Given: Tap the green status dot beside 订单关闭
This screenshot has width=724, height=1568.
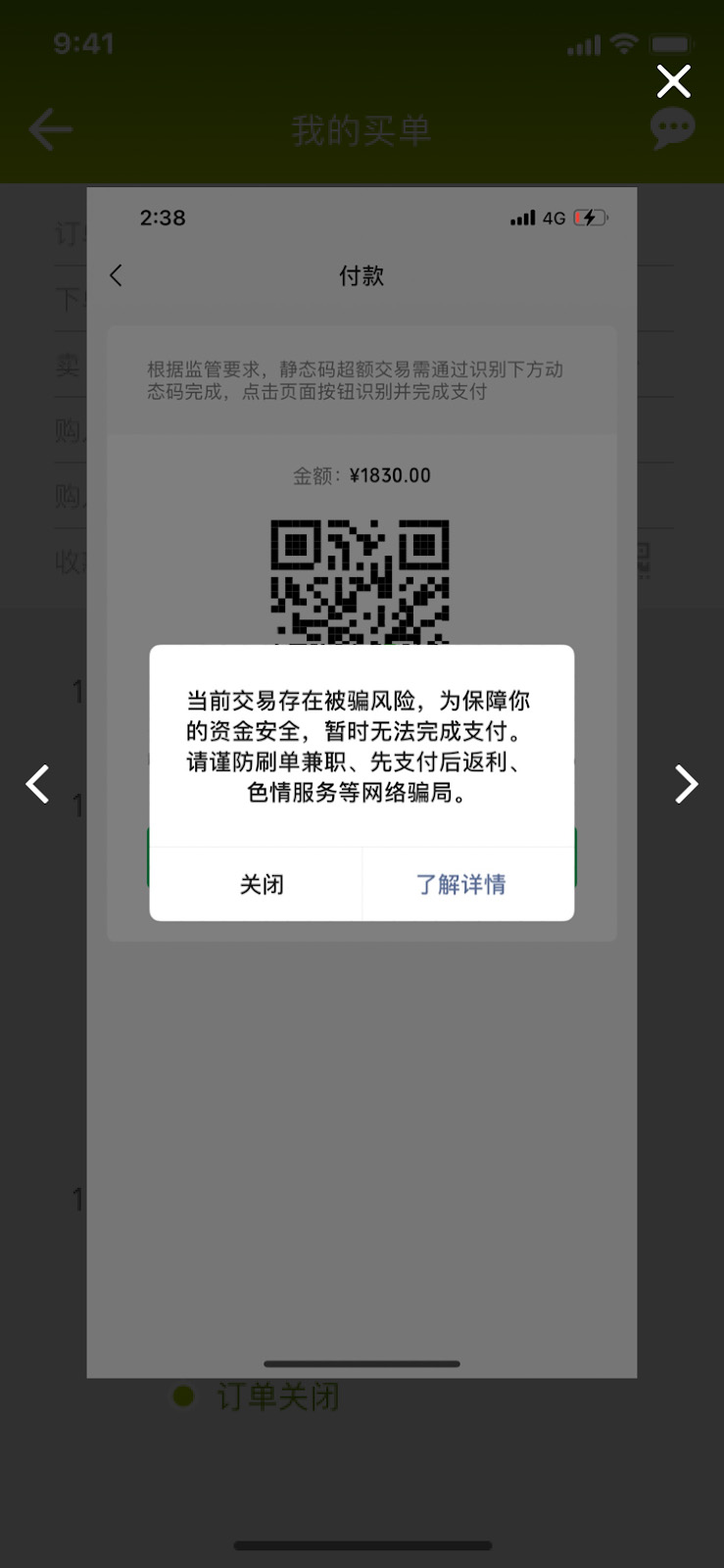Looking at the screenshot, I should point(182,1396).
